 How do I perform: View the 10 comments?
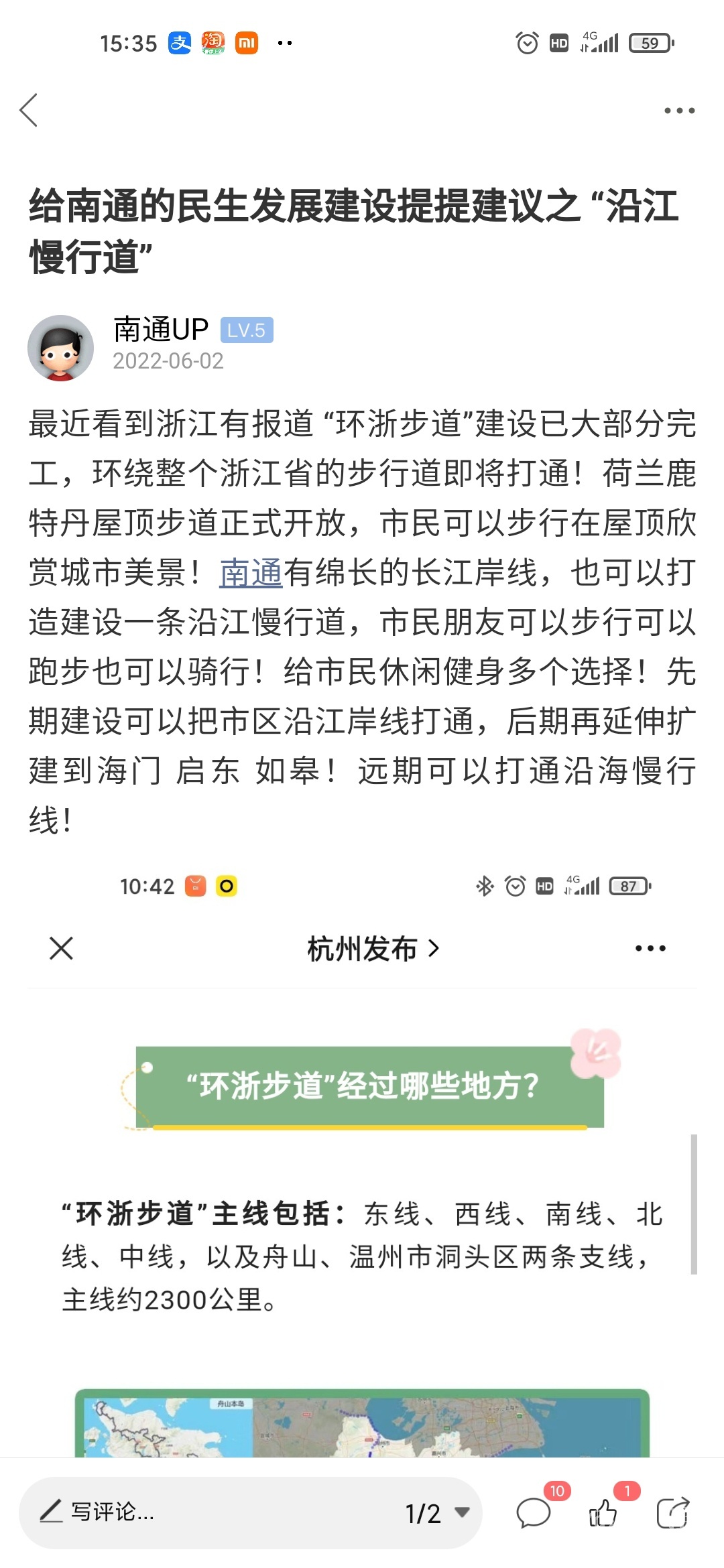(x=534, y=1513)
